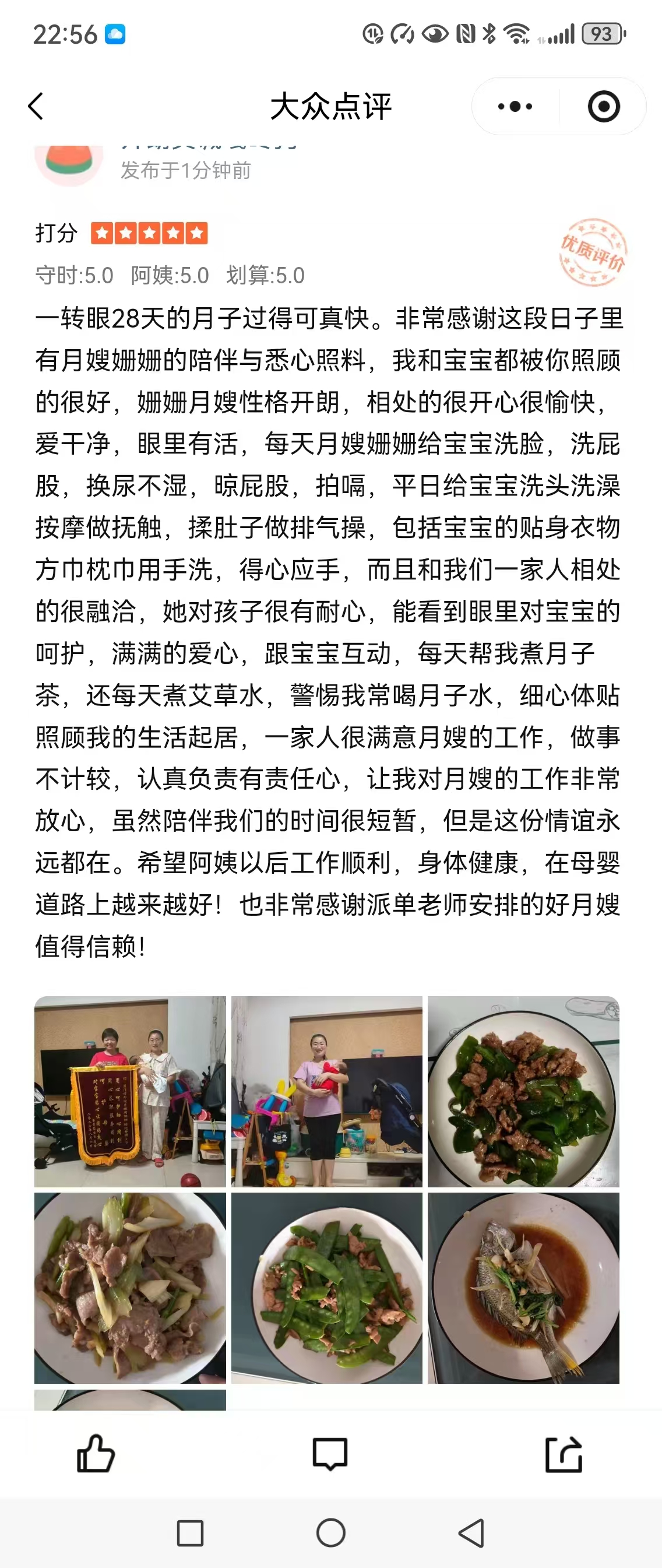The height and width of the screenshot is (1568, 662).
Task: Open the green pepper beef dish photo
Action: (x=523, y=1091)
